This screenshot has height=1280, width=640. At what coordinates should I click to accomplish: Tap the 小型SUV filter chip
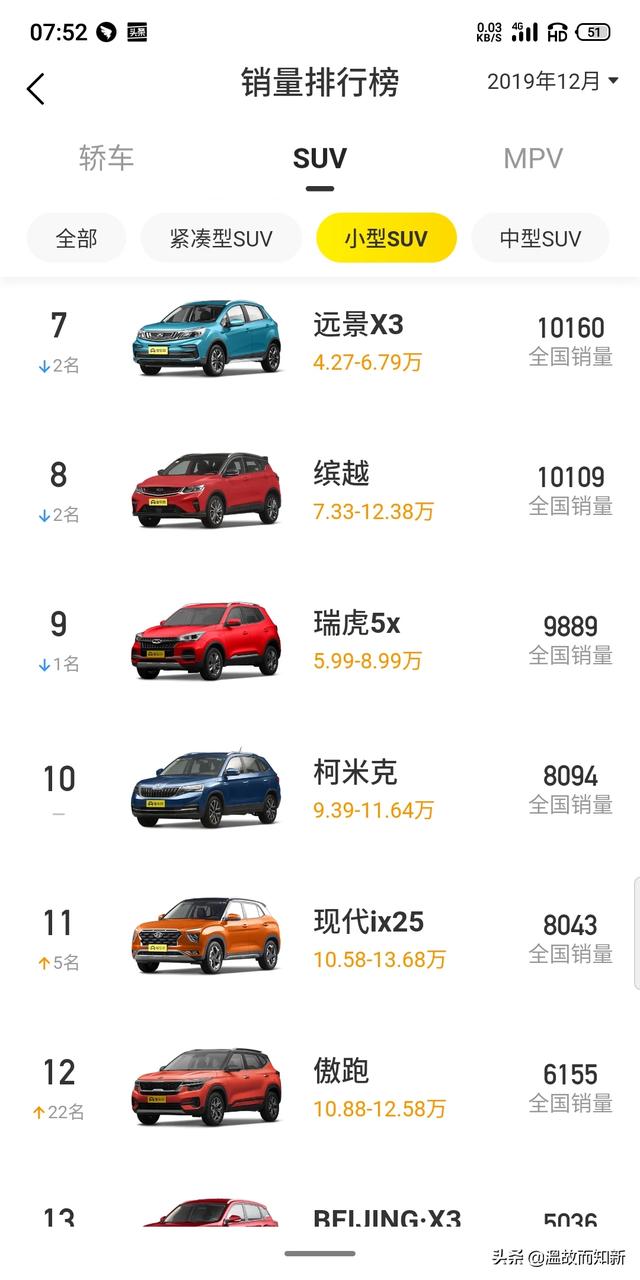point(386,238)
